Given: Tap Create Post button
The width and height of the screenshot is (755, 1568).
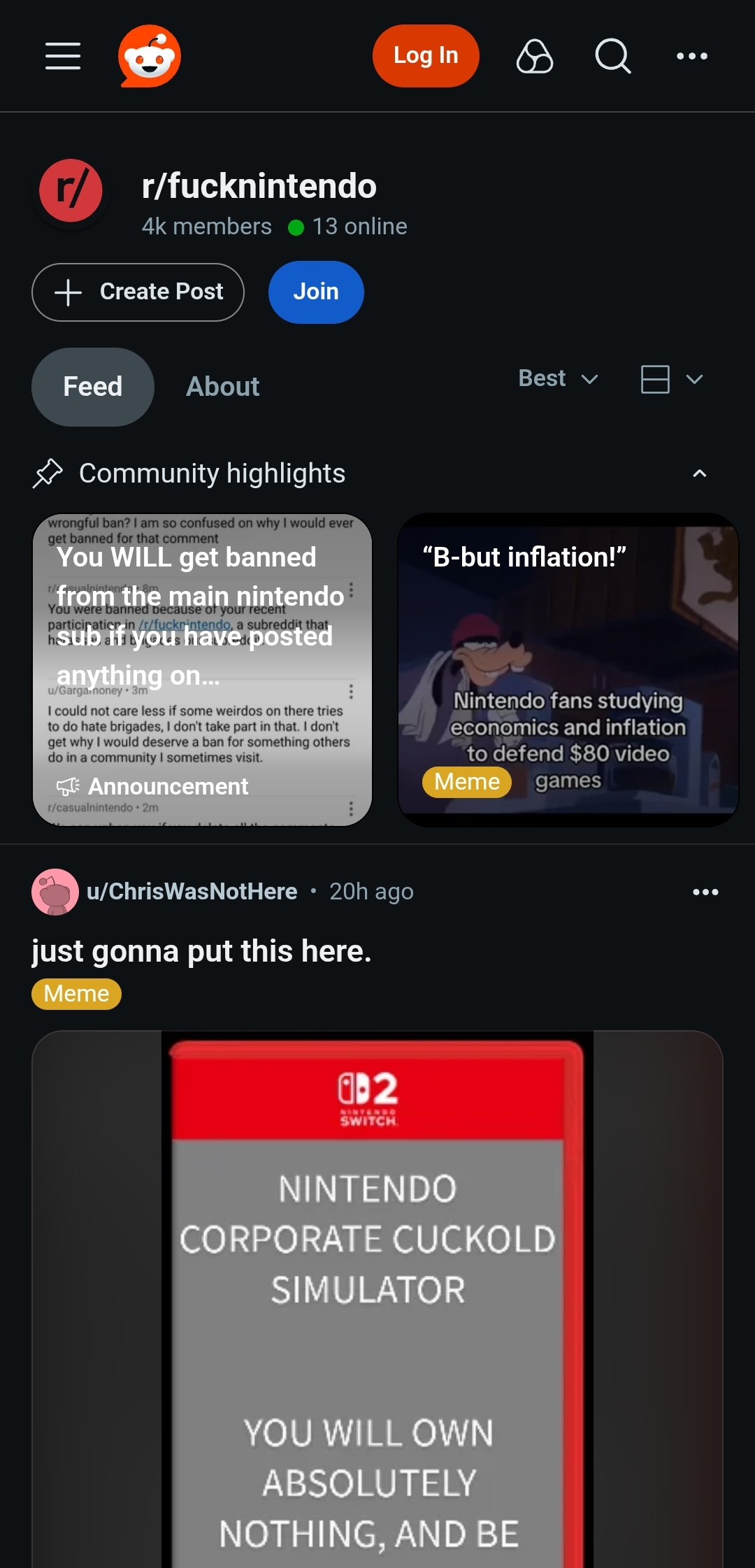Looking at the screenshot, I should [138, 292].
